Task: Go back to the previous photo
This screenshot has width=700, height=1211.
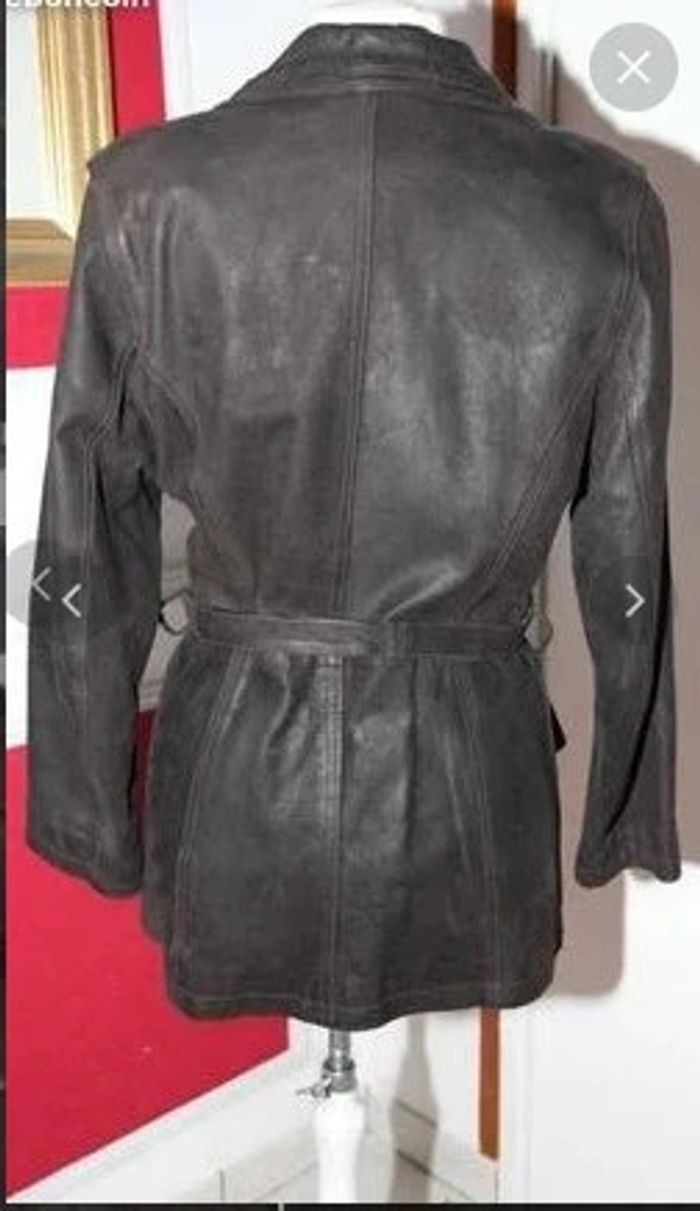Action: (71, 601)
